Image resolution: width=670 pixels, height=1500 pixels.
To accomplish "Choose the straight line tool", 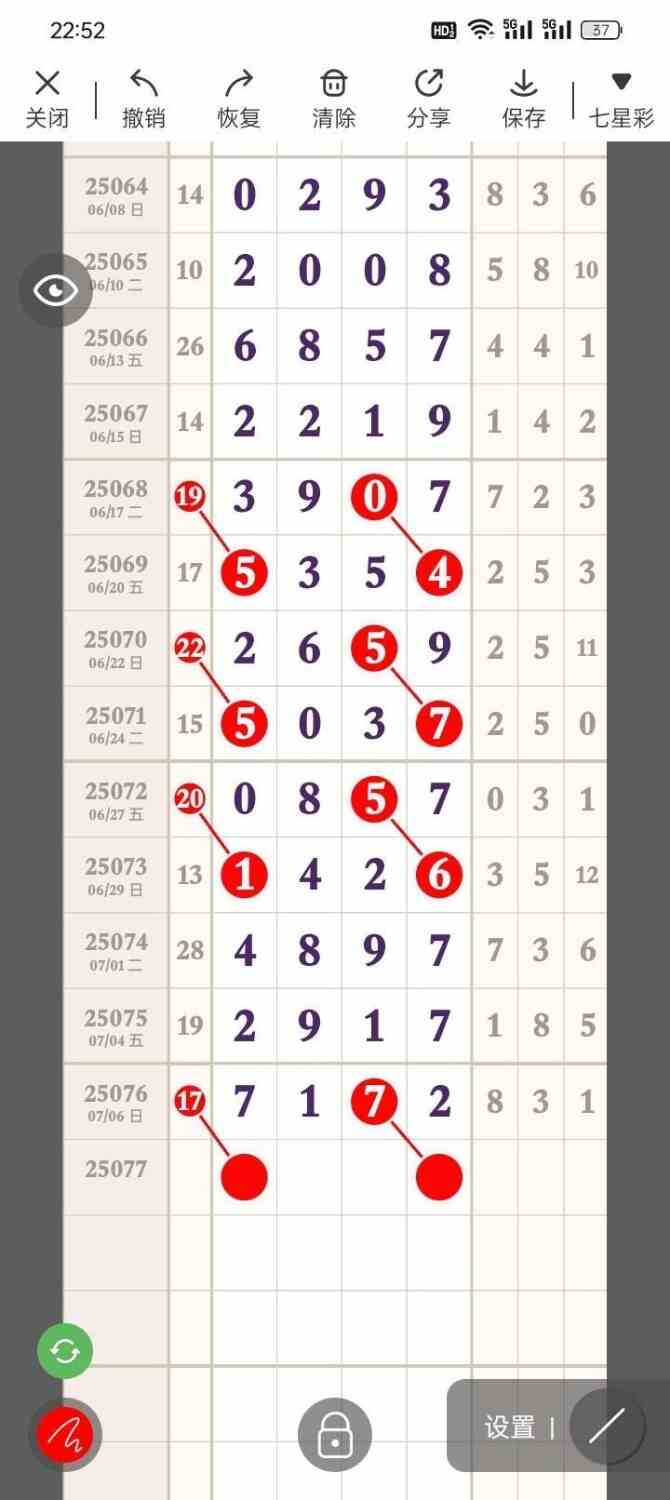I will (606, 1427).
